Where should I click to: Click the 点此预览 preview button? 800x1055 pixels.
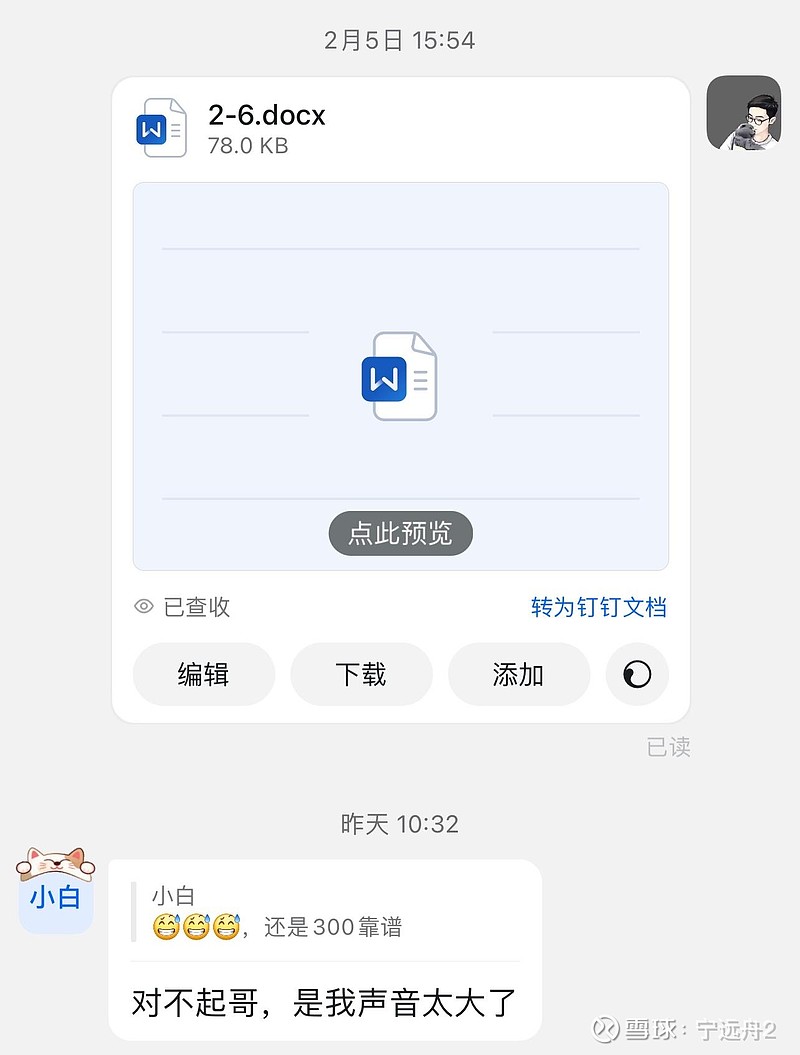click(400, 533)
